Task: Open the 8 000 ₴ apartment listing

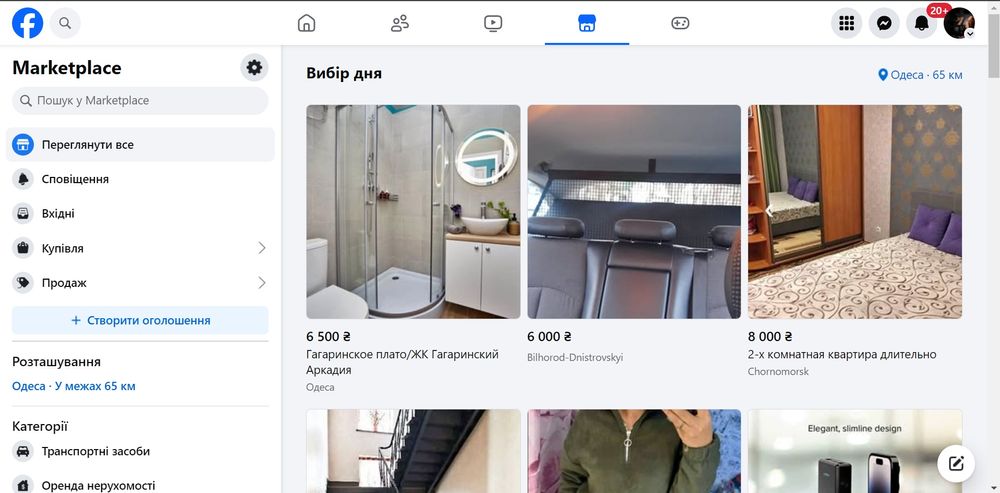Action: [x=854, y=212]
